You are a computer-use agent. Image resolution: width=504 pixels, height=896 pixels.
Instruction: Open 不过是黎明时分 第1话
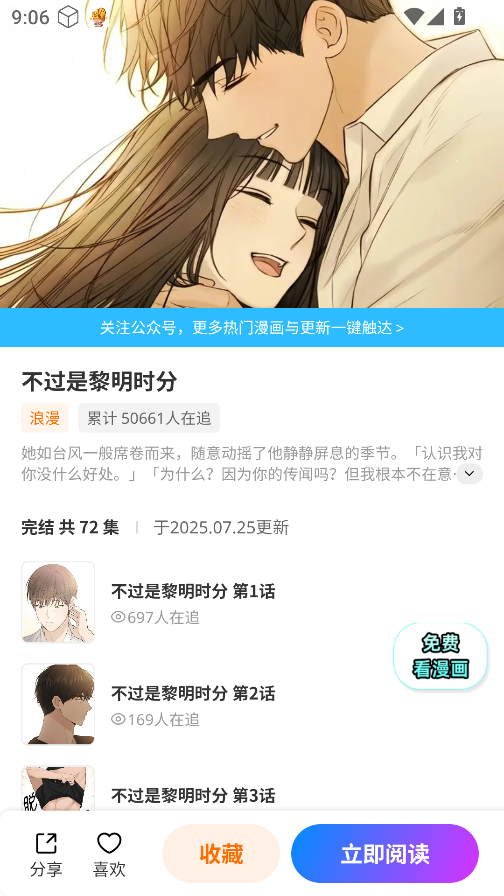coord(252,602)
